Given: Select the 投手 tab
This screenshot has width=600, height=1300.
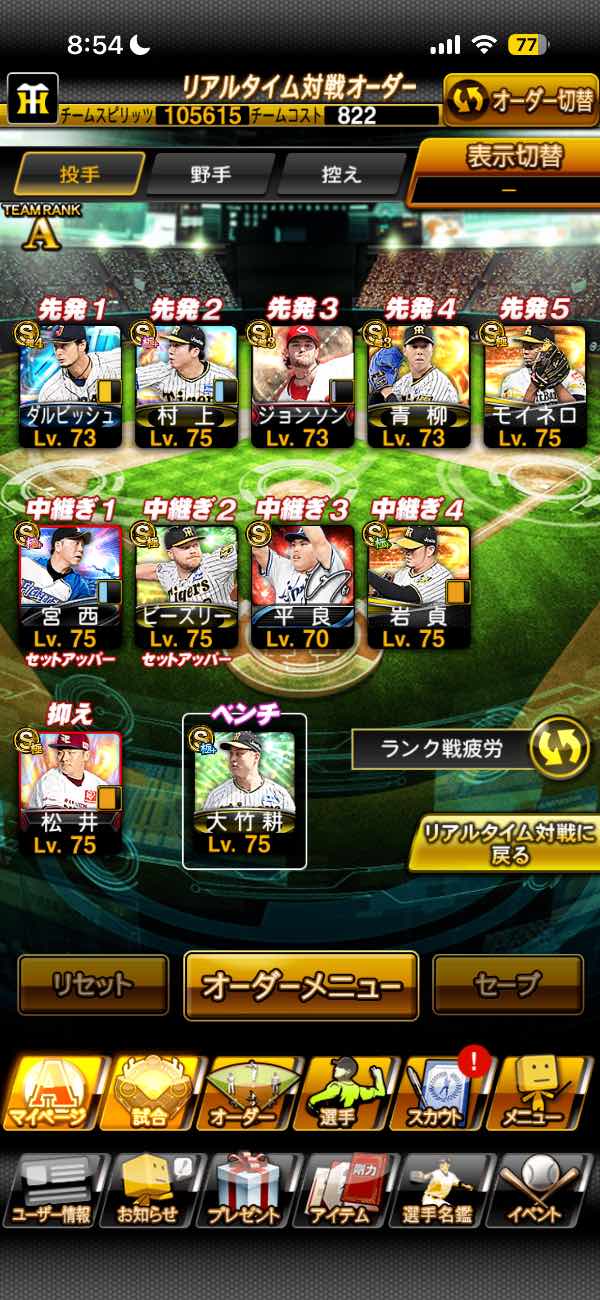Looking at the screenshot, I should (79, 174).
